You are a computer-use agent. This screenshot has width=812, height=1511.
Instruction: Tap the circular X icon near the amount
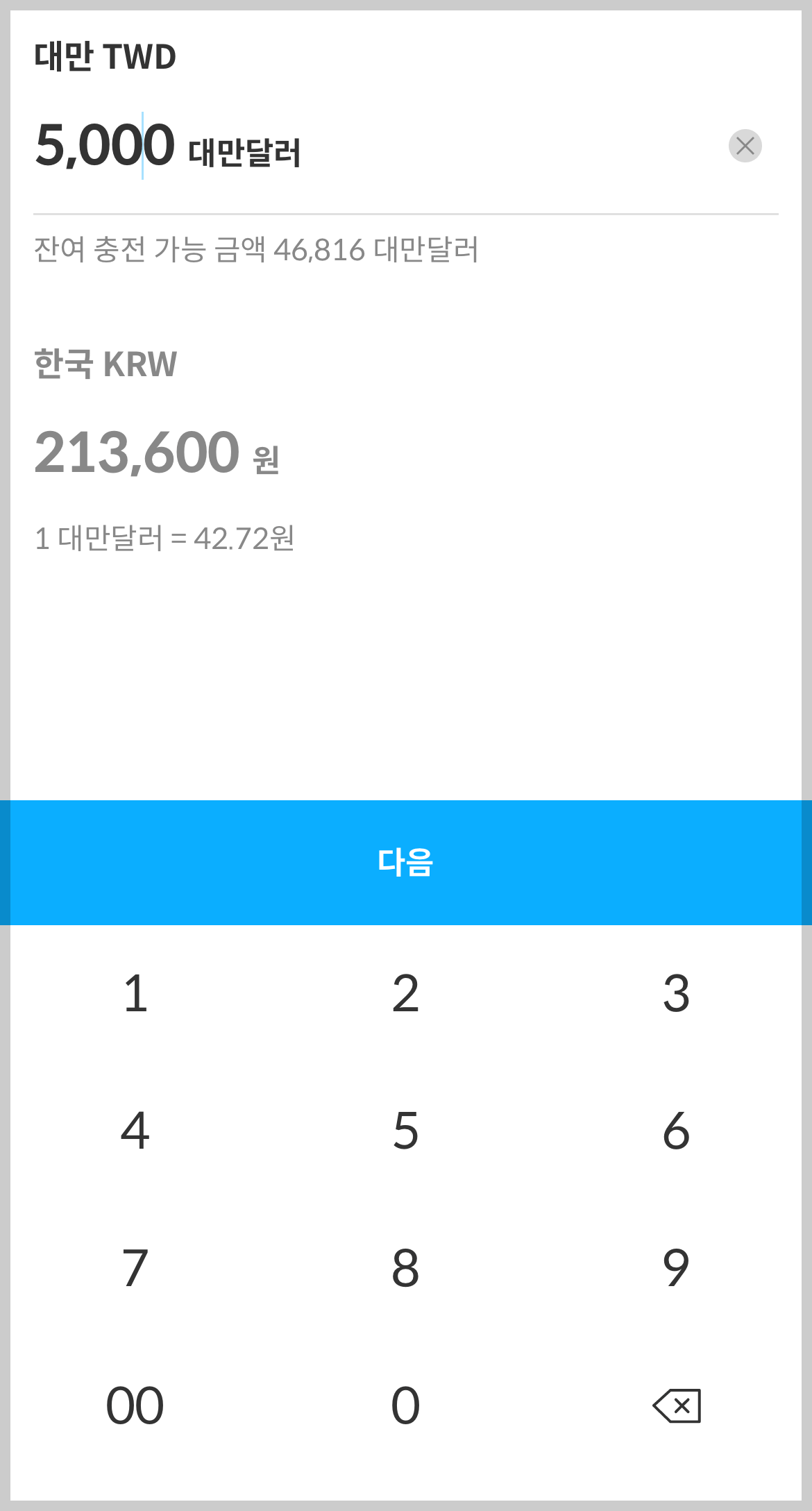coord(746,146)
